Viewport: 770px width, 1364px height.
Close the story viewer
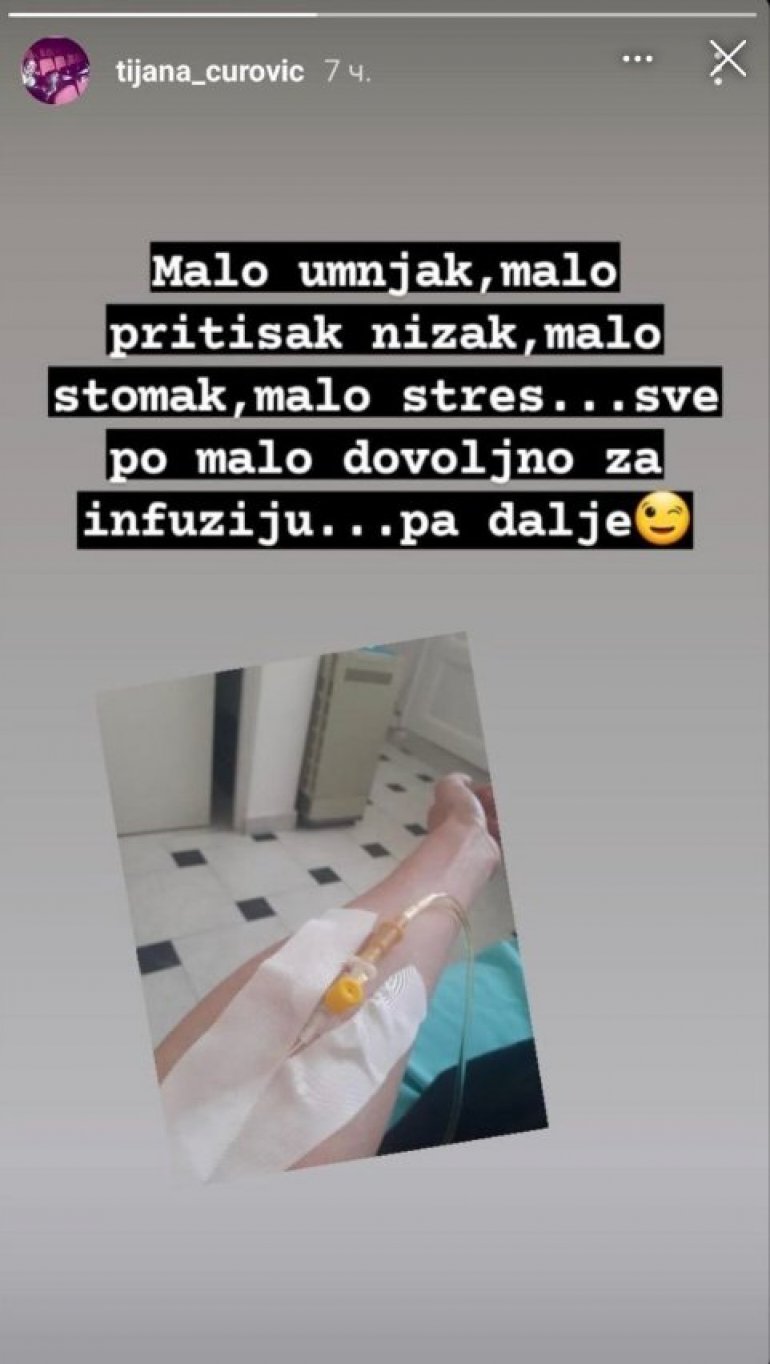coord(727,60)
